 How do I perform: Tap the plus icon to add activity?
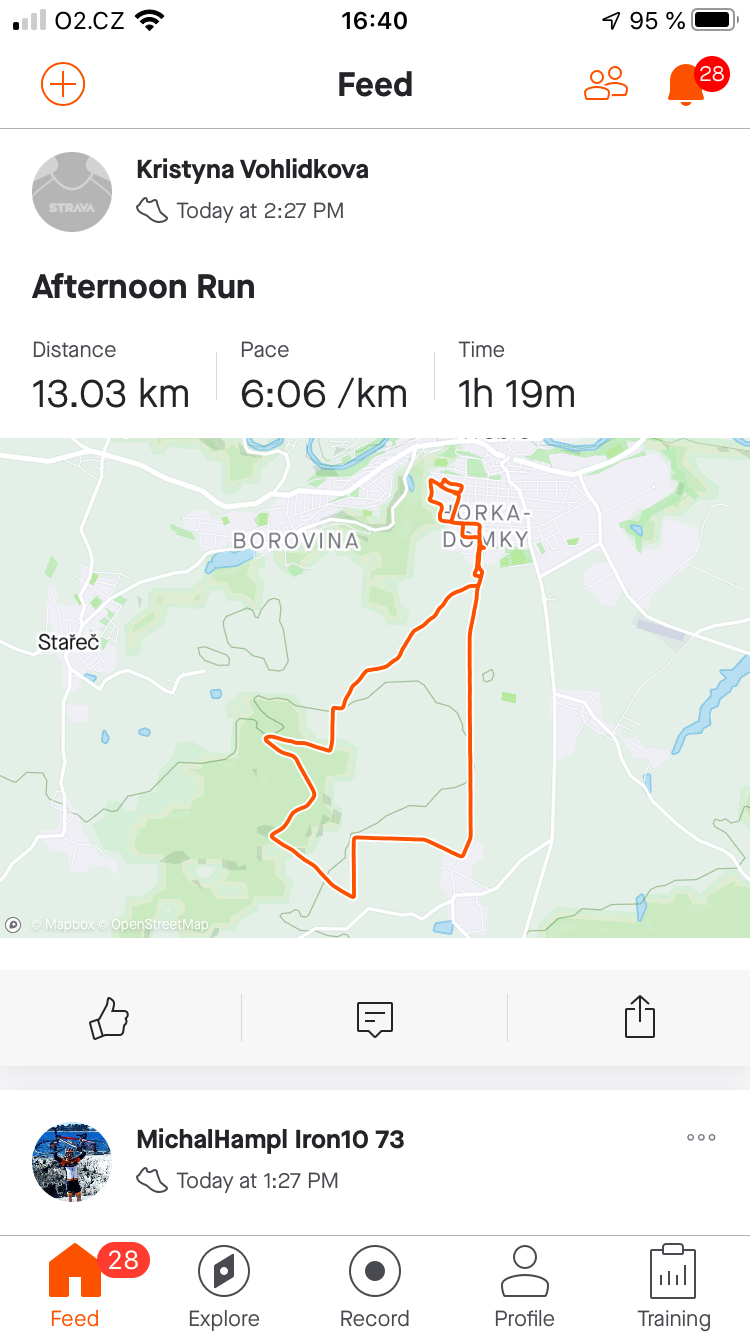coord(63,84)
